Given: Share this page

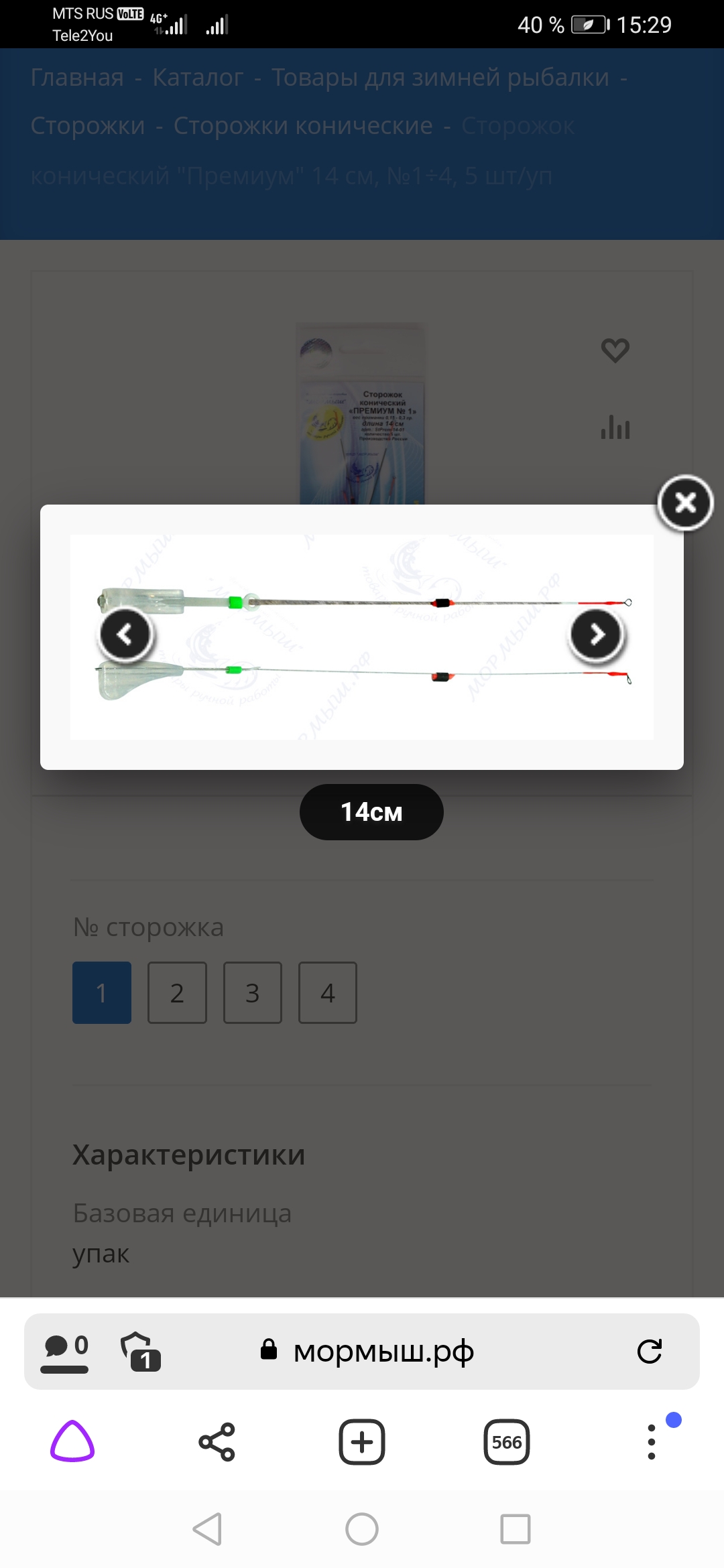Looking at the screenshot, I should [x=217, y=1441].
